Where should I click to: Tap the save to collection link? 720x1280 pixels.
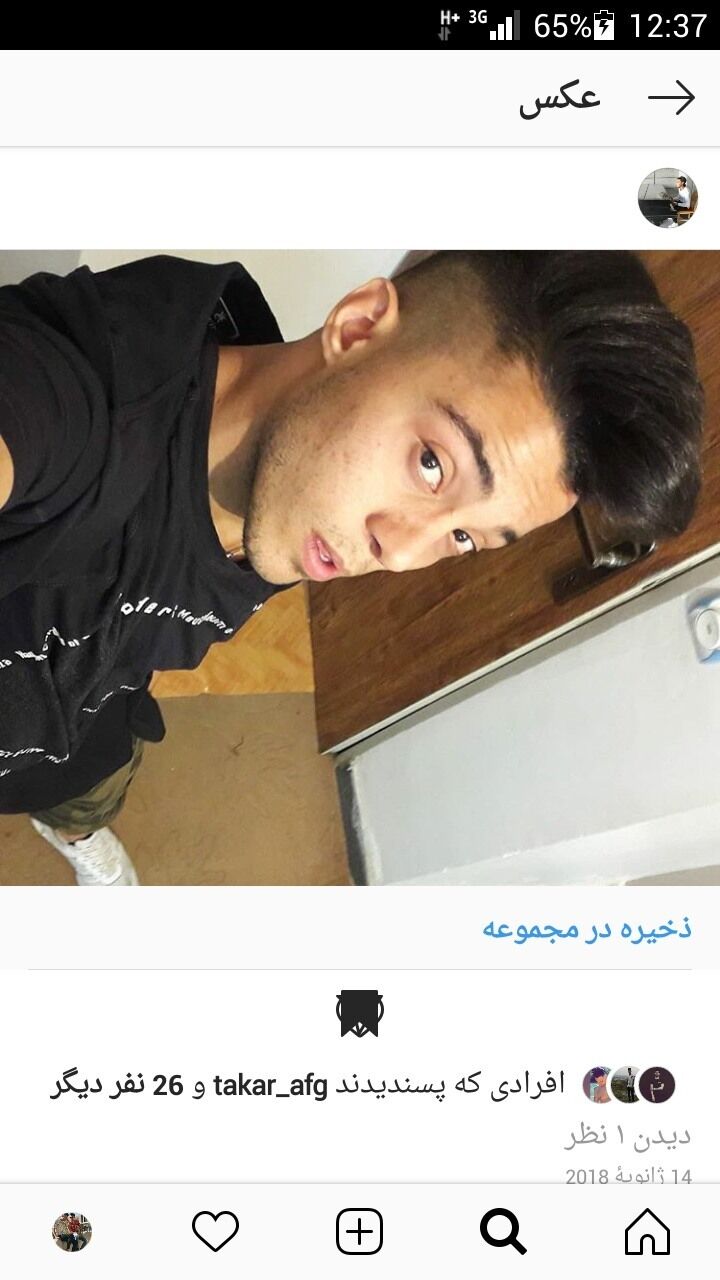587,928
